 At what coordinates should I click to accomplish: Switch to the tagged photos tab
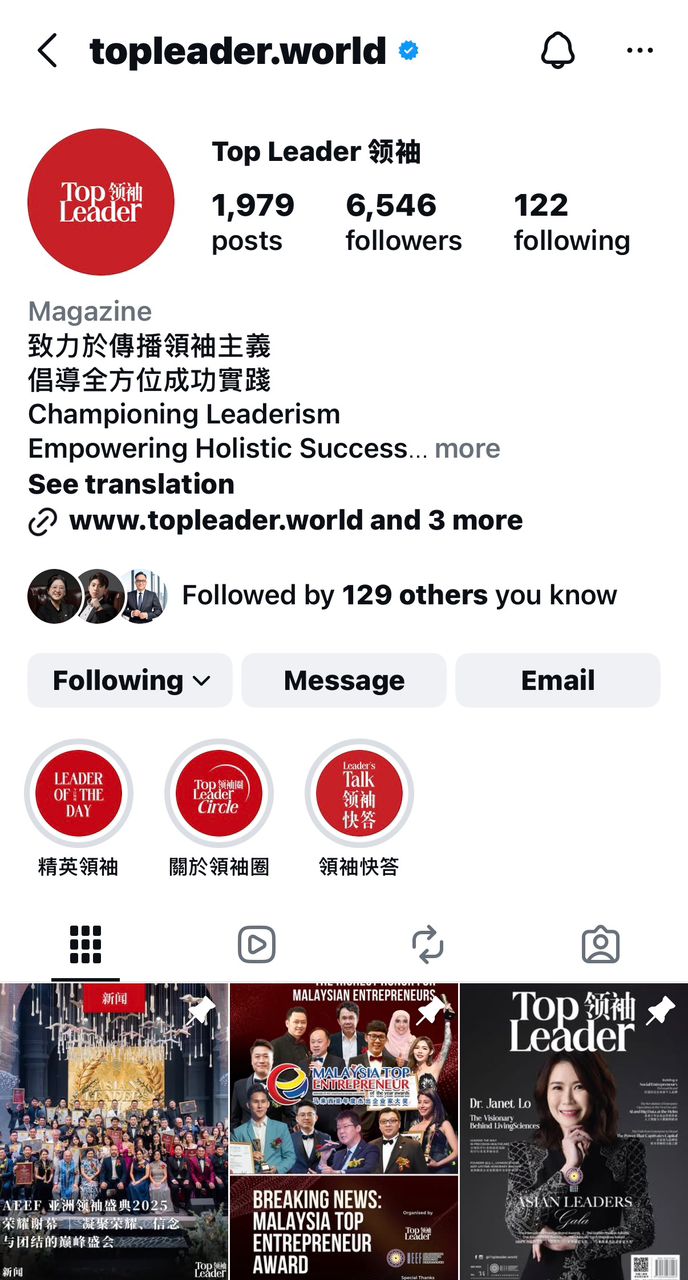[600, 944]
